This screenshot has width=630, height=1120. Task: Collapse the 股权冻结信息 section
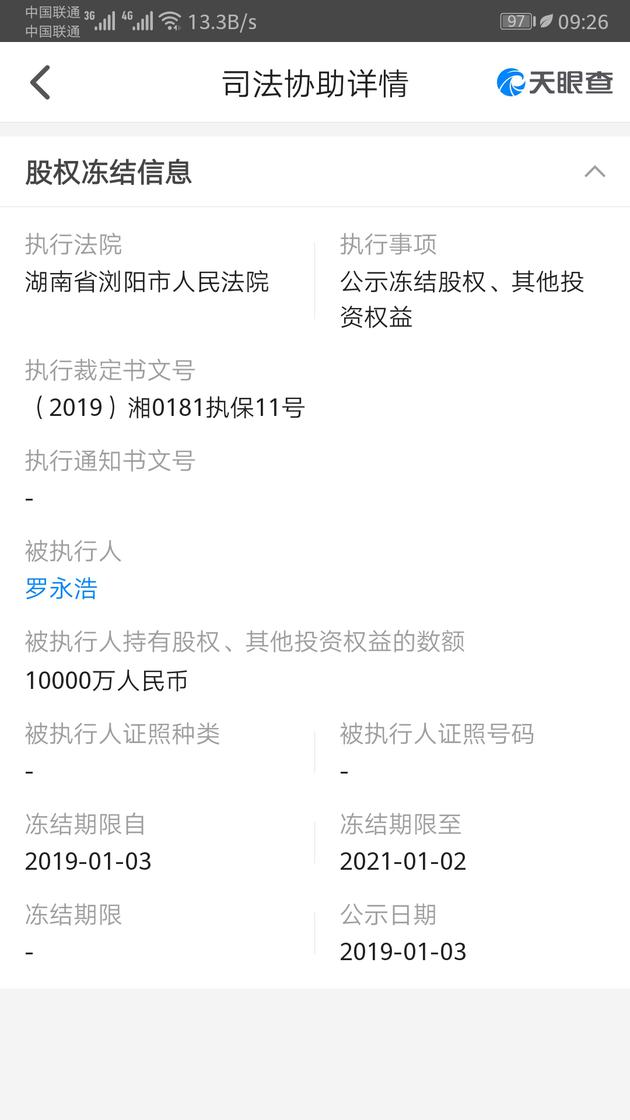point(595,172)
